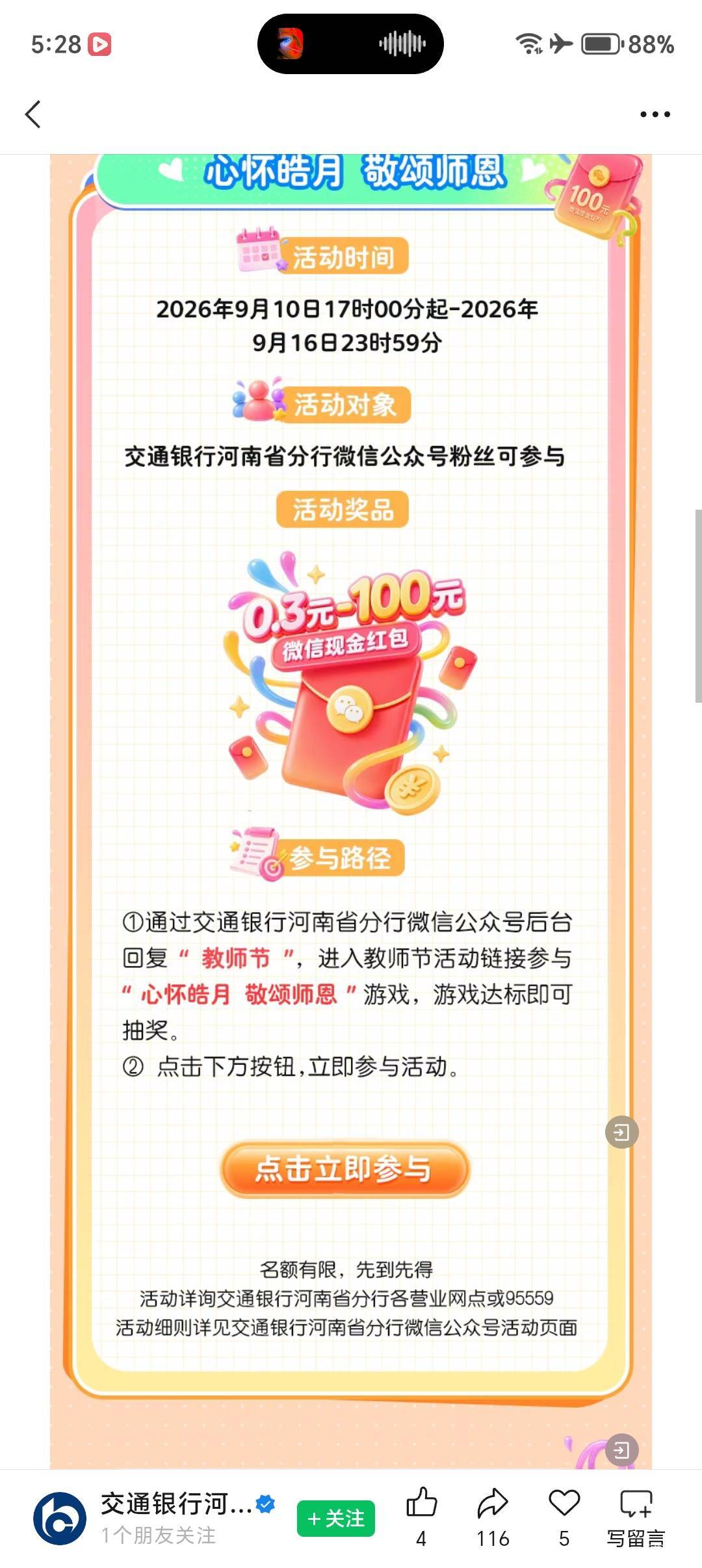Tap the 点击立即参与 button

[344, 1169]
